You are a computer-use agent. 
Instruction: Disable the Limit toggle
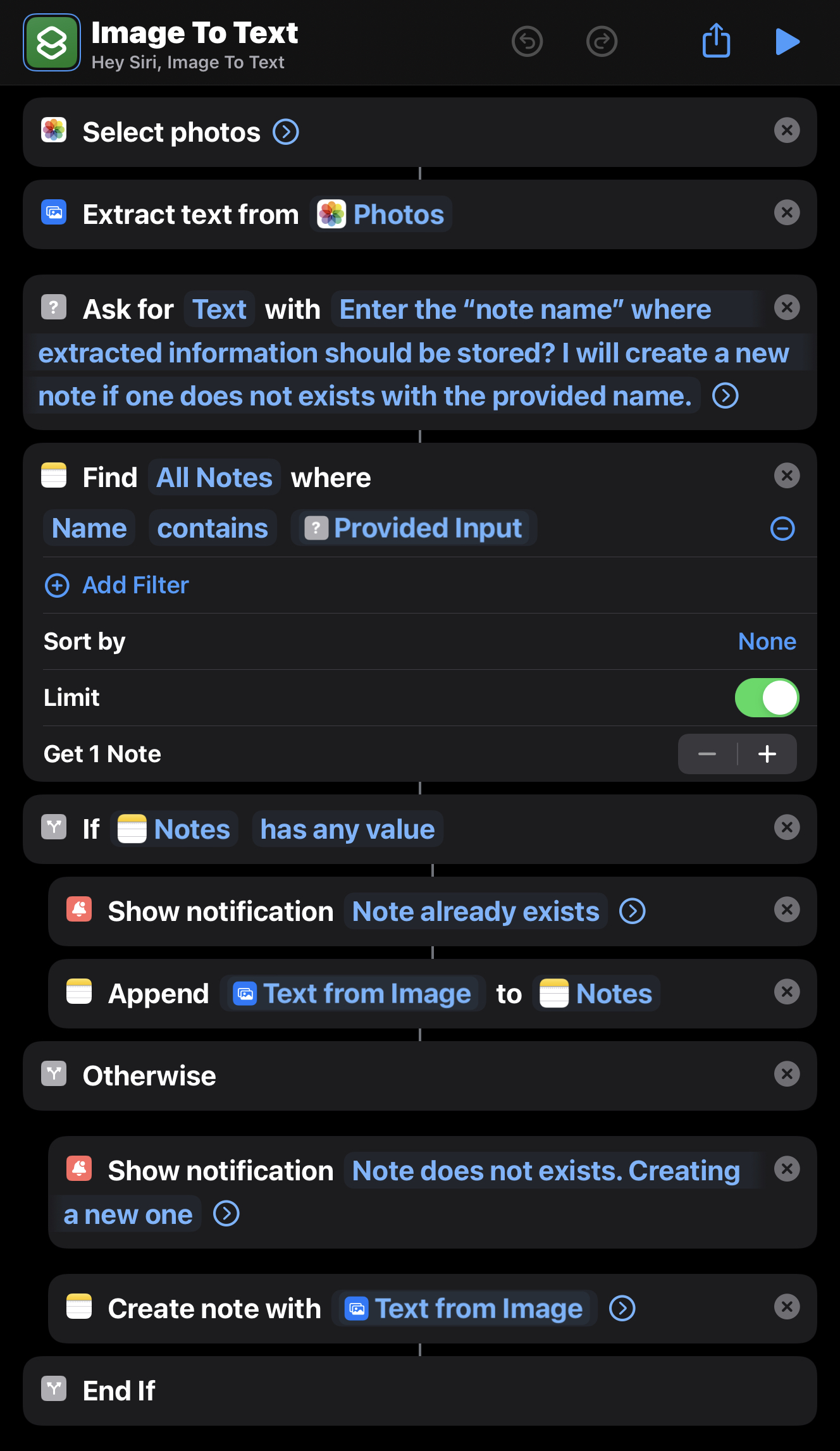pyautogui.click(x=767, y=697)
